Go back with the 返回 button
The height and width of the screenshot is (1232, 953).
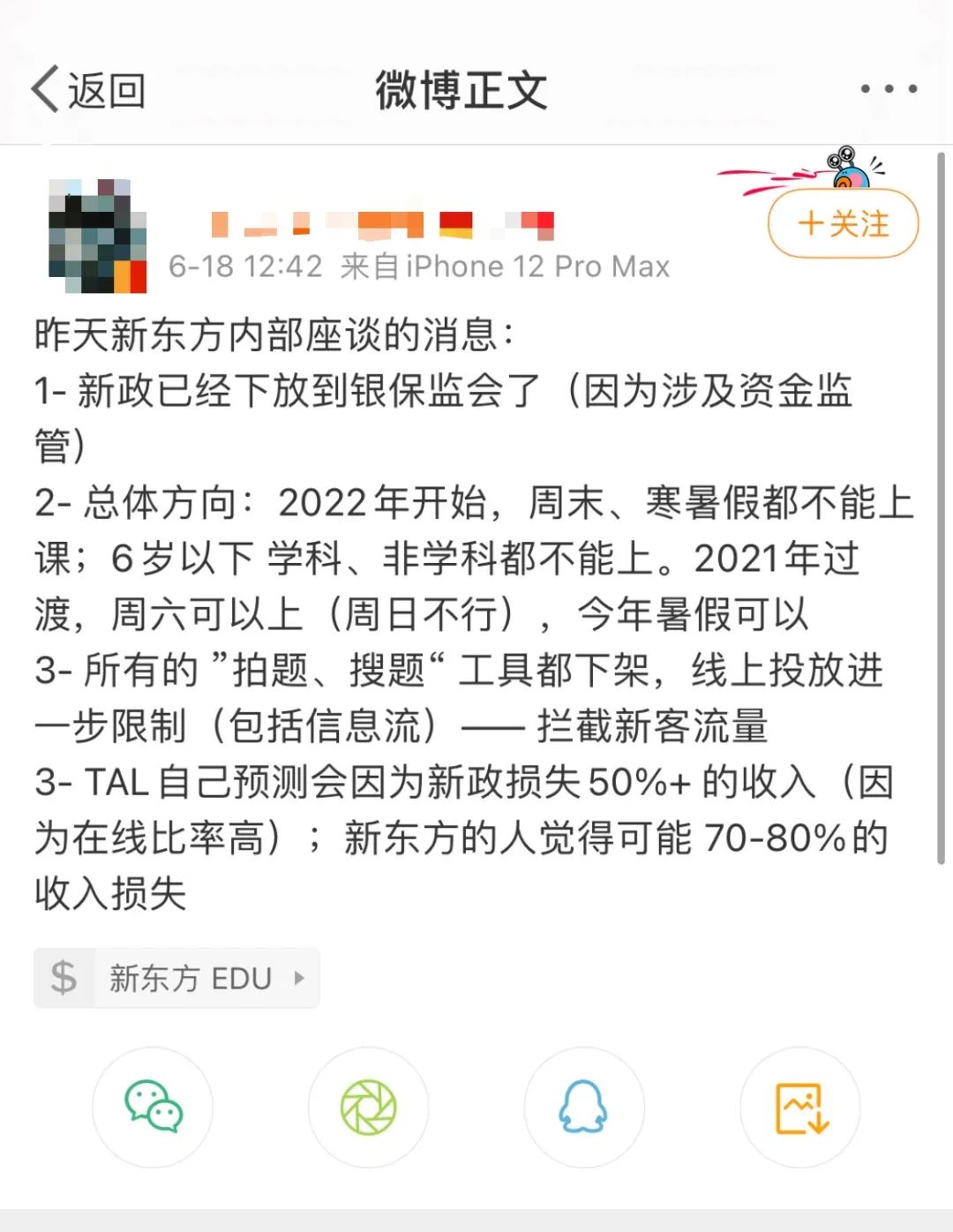[x=88, y=90]
